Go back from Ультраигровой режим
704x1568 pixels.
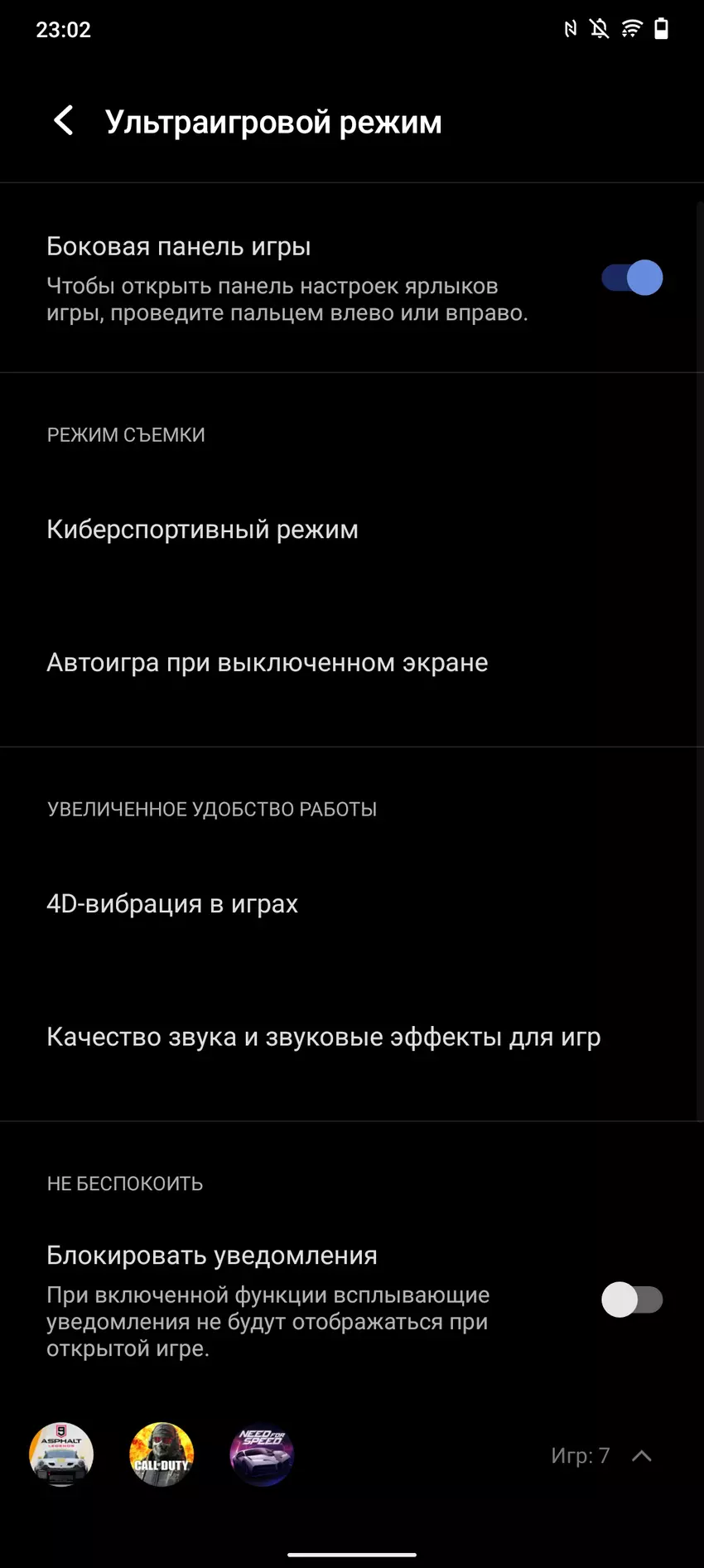64,121
